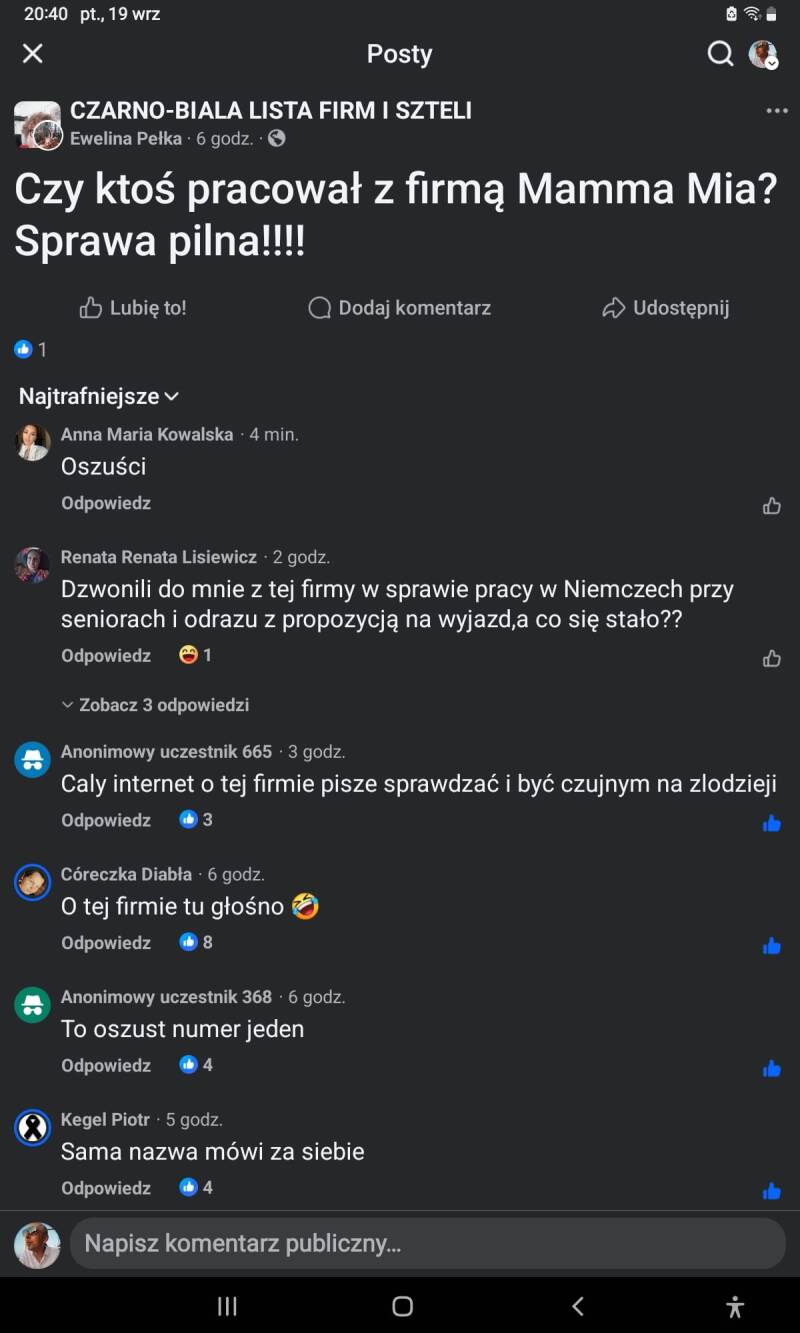The height and width of the screenshot is (1333, 800).
Task: Go back using the system back button
Action: [577, 1306]
